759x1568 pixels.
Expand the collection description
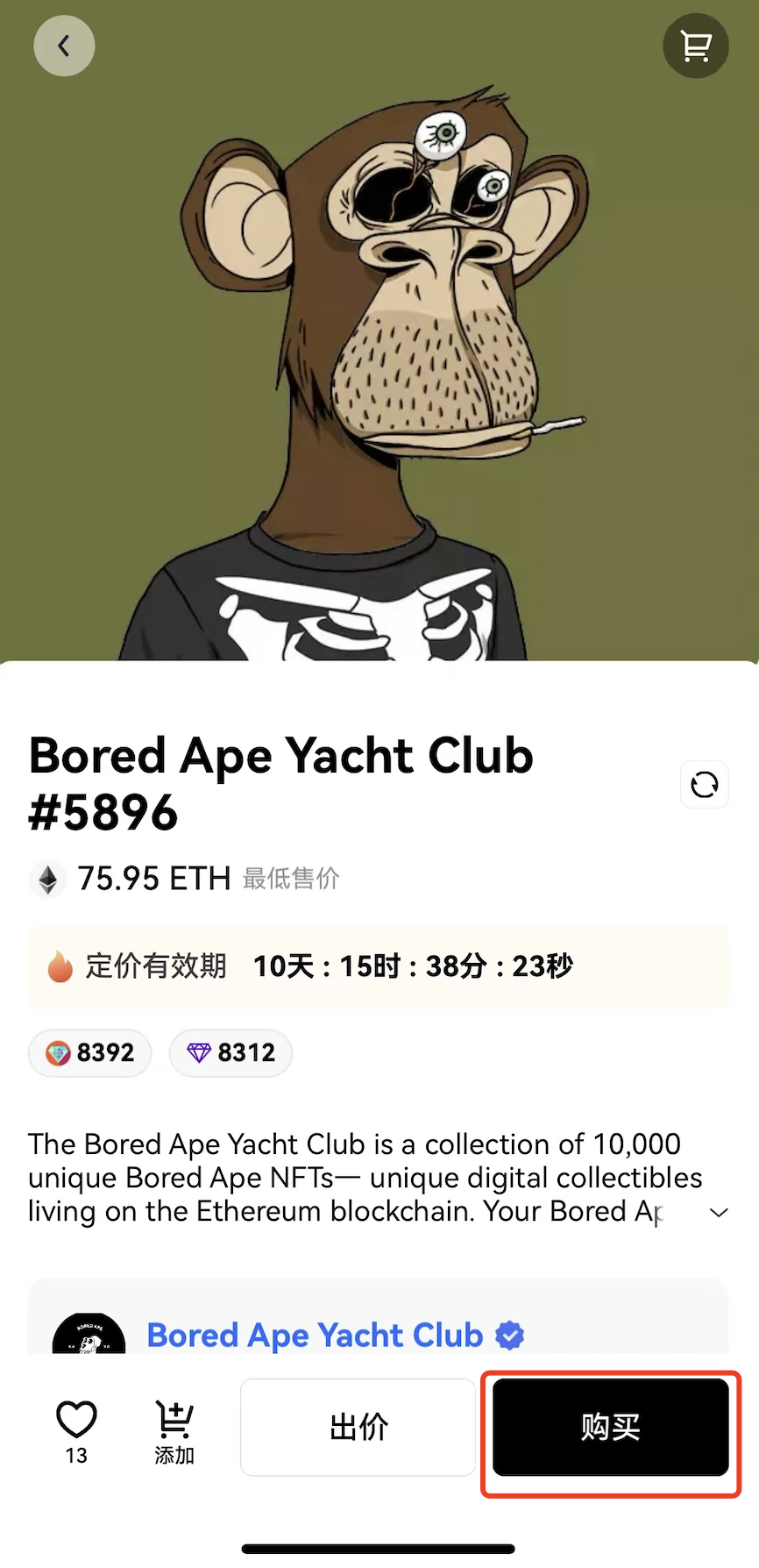click(719, 1213)
